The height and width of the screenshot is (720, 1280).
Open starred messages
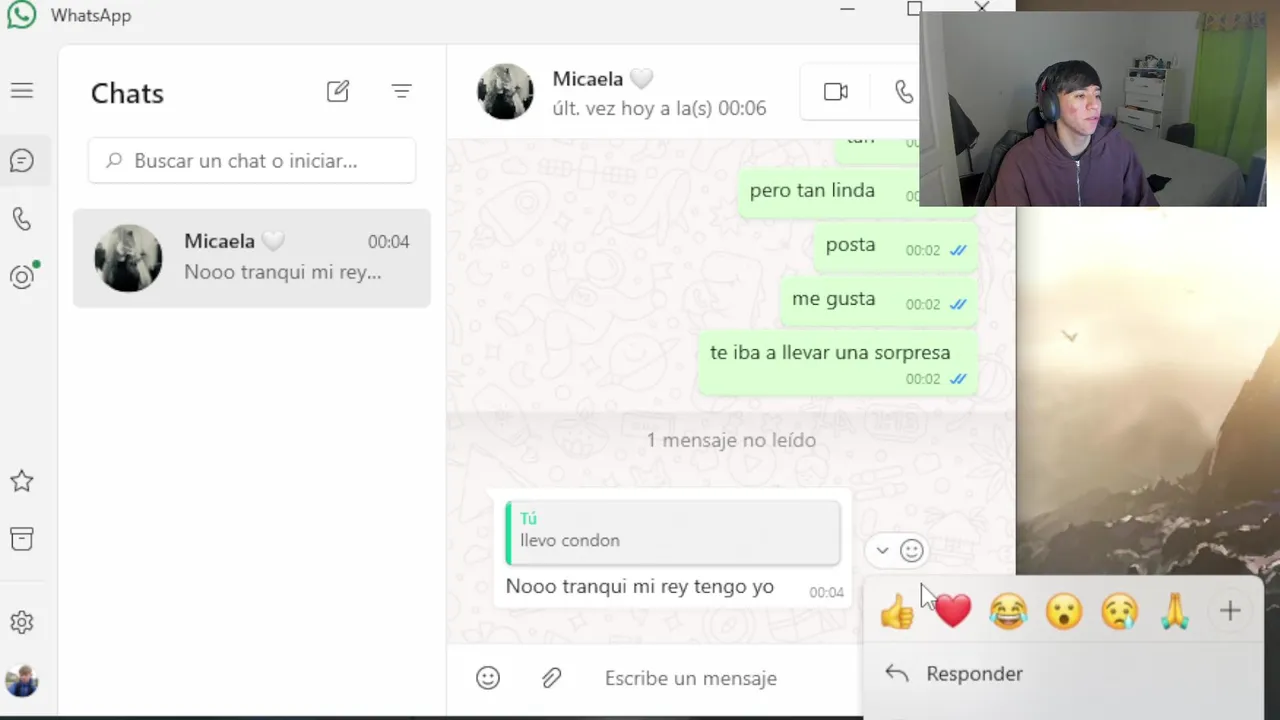22,481
